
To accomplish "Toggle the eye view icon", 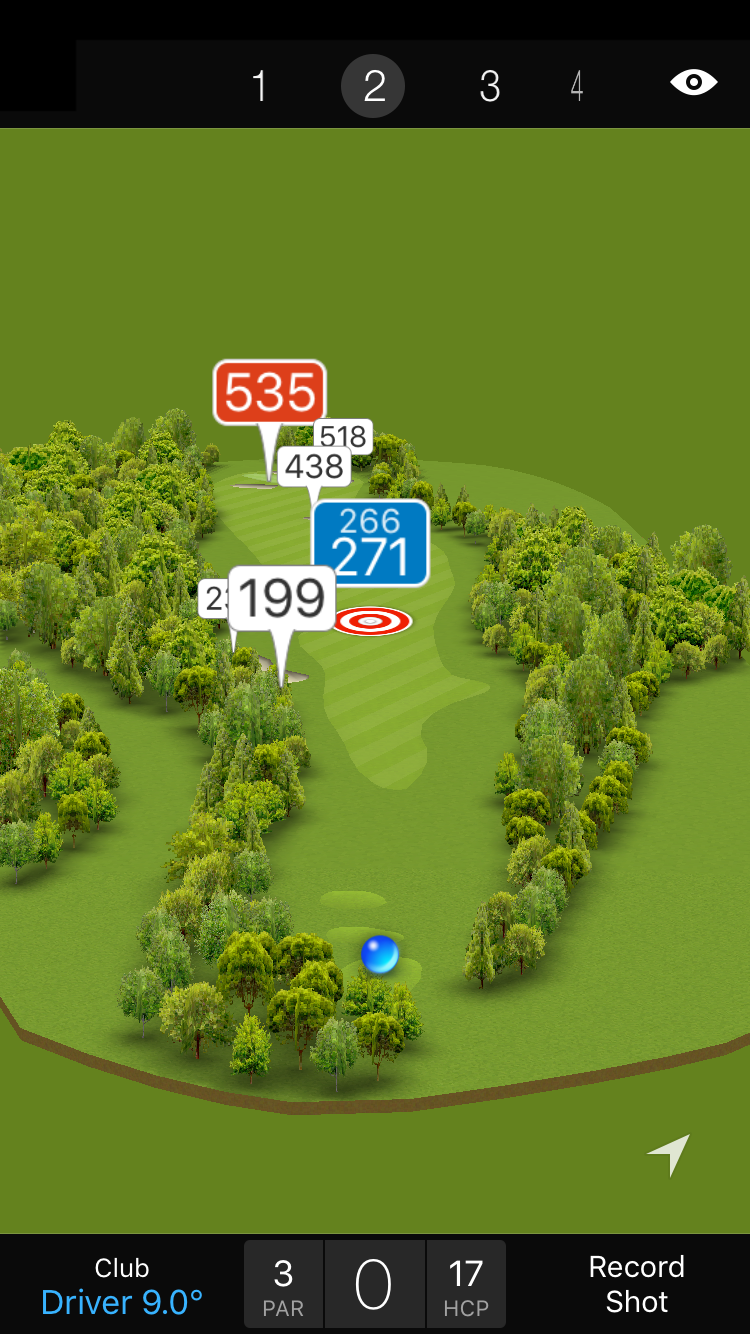I will [x=693, y=82].
